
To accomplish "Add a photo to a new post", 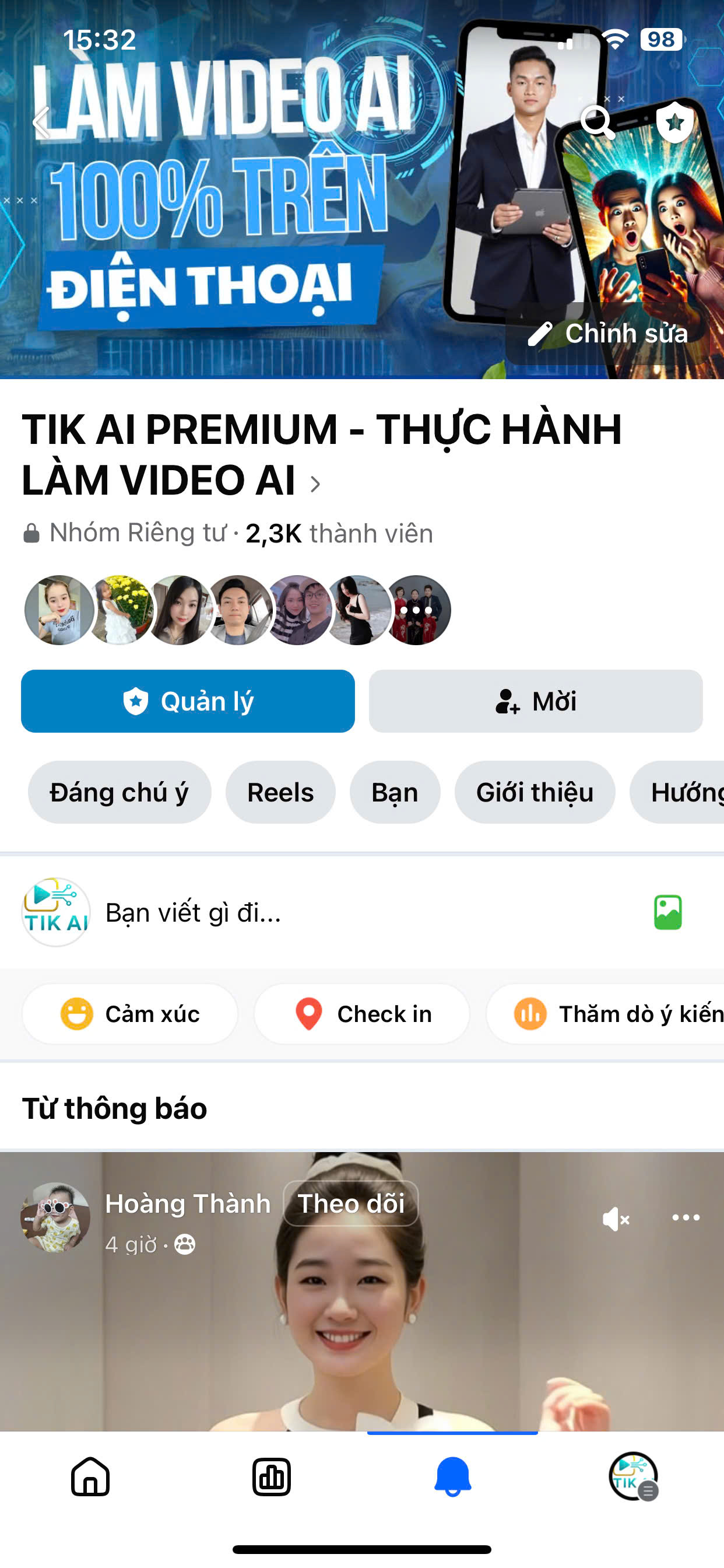I will (667, 912).
